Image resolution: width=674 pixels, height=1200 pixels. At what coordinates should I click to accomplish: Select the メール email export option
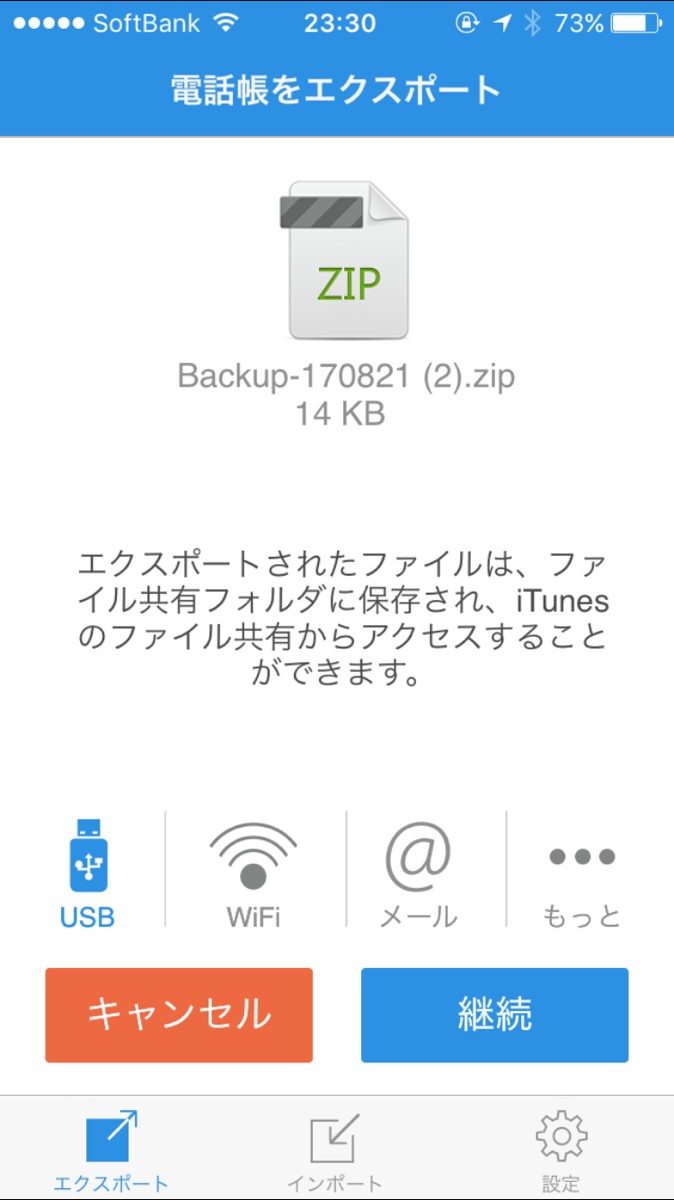coord(418,872)
